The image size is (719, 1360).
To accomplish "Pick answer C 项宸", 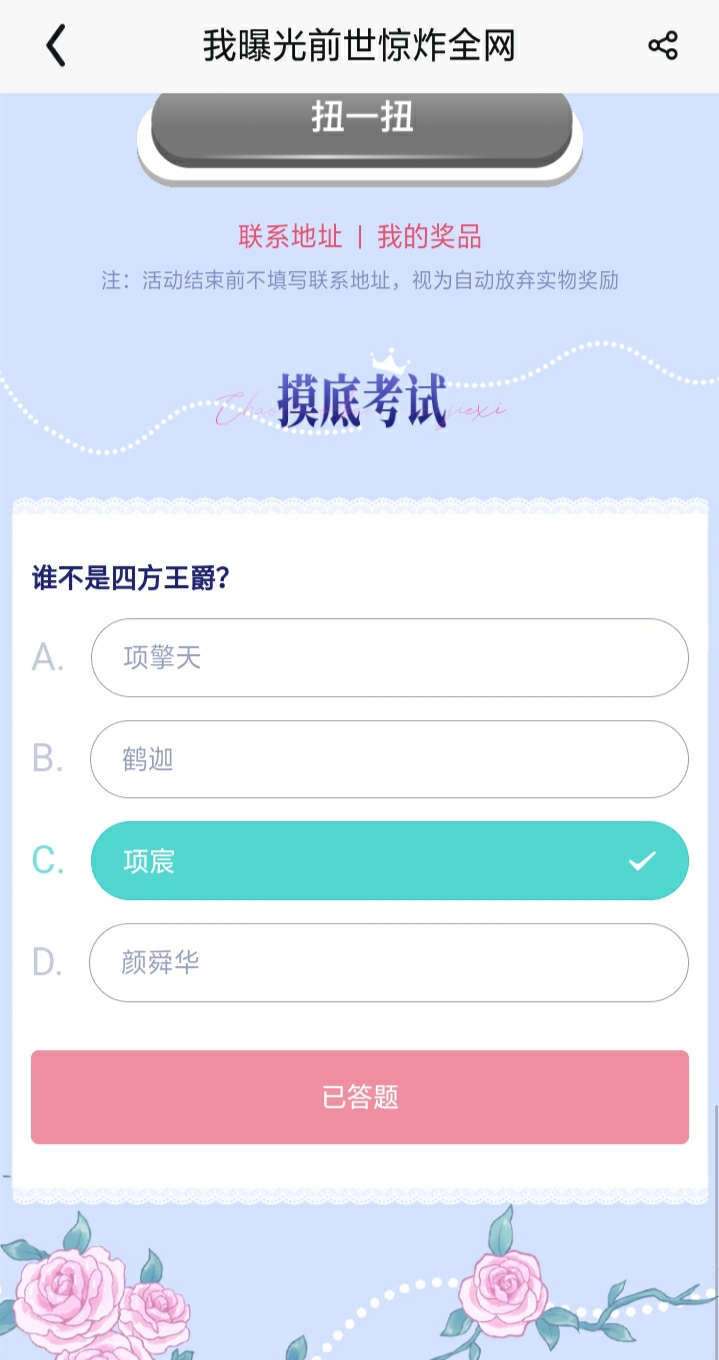I will coord(389,861).
